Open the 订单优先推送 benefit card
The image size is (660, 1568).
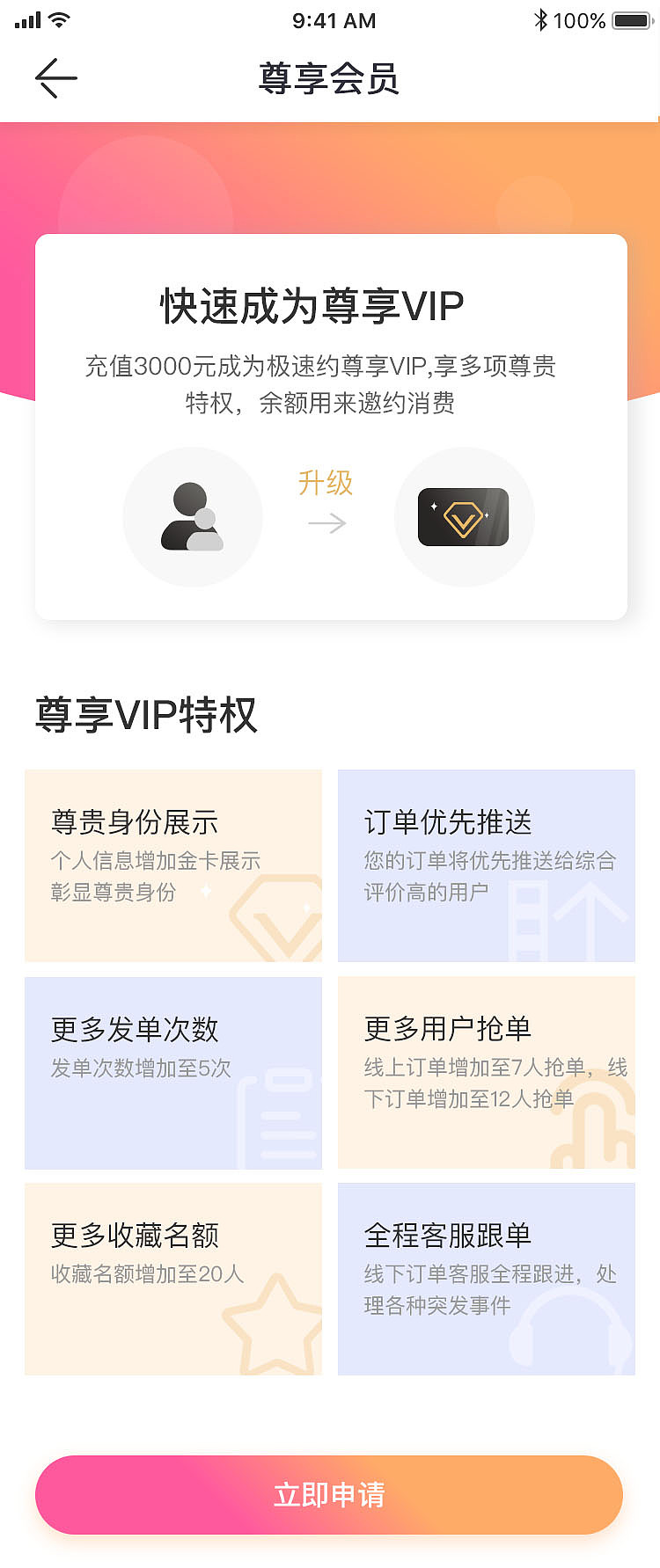[x=487, y=866]
